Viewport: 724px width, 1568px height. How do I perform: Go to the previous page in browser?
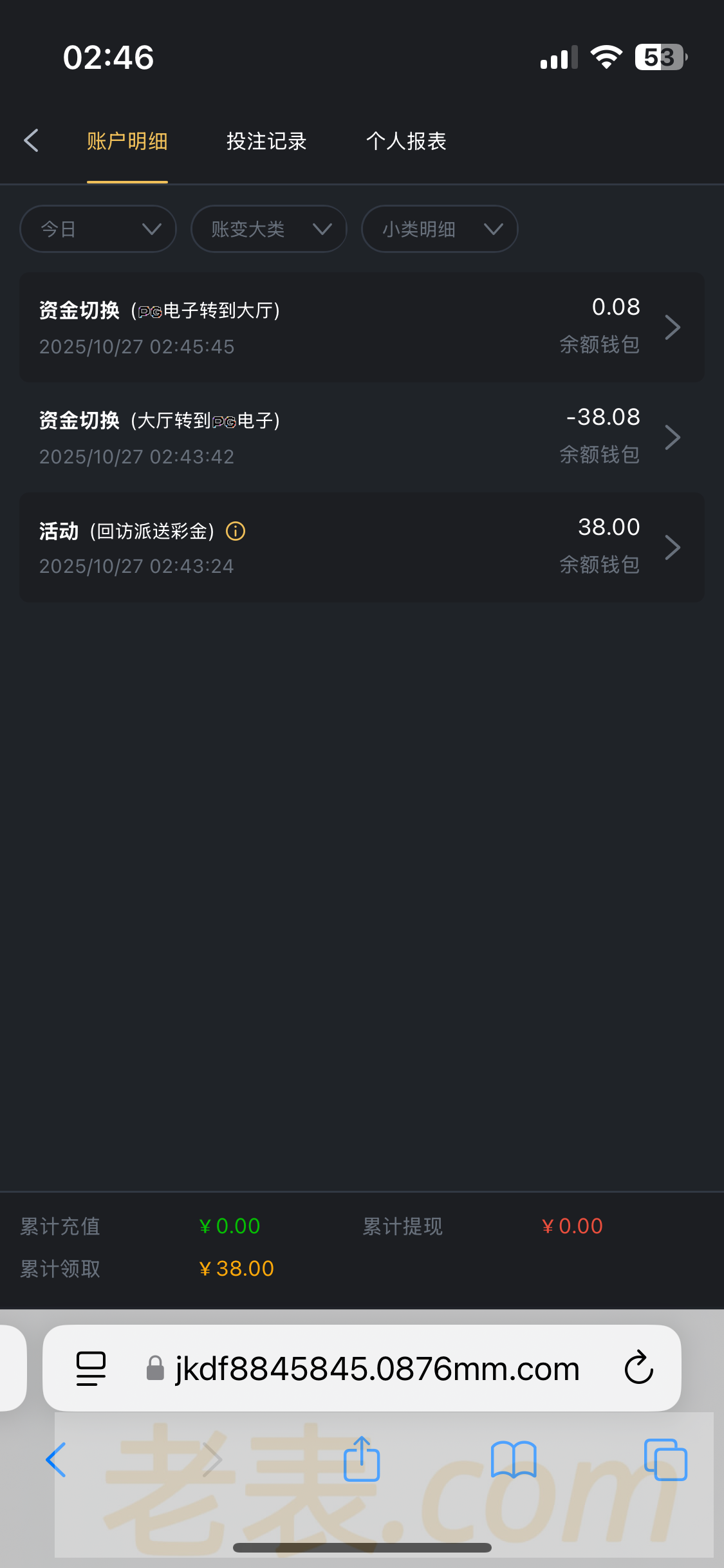[x=56, y=1459]
